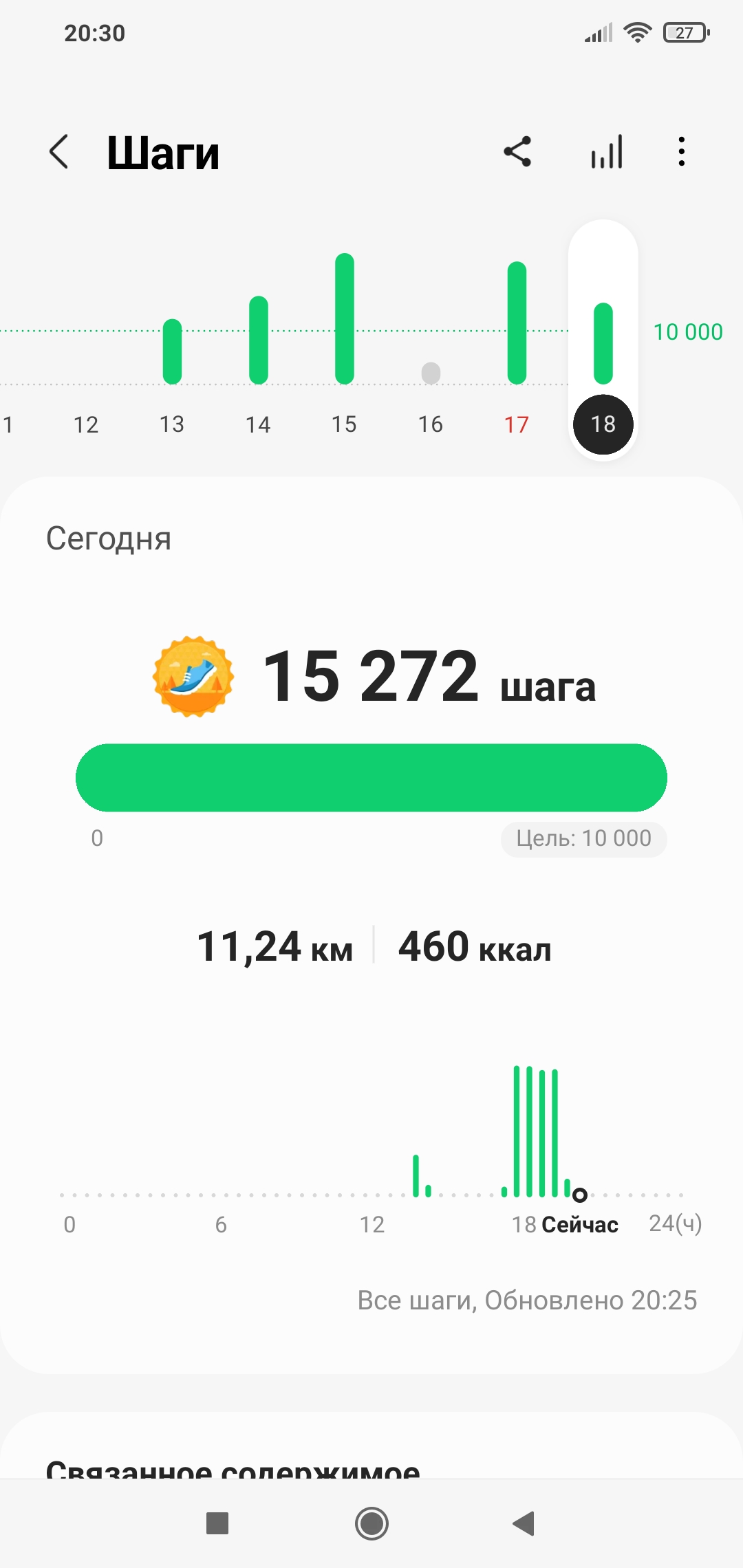Open the steps statistics chart icon
The width and height of the screenshot is (743, 1568).
point(607,152)
